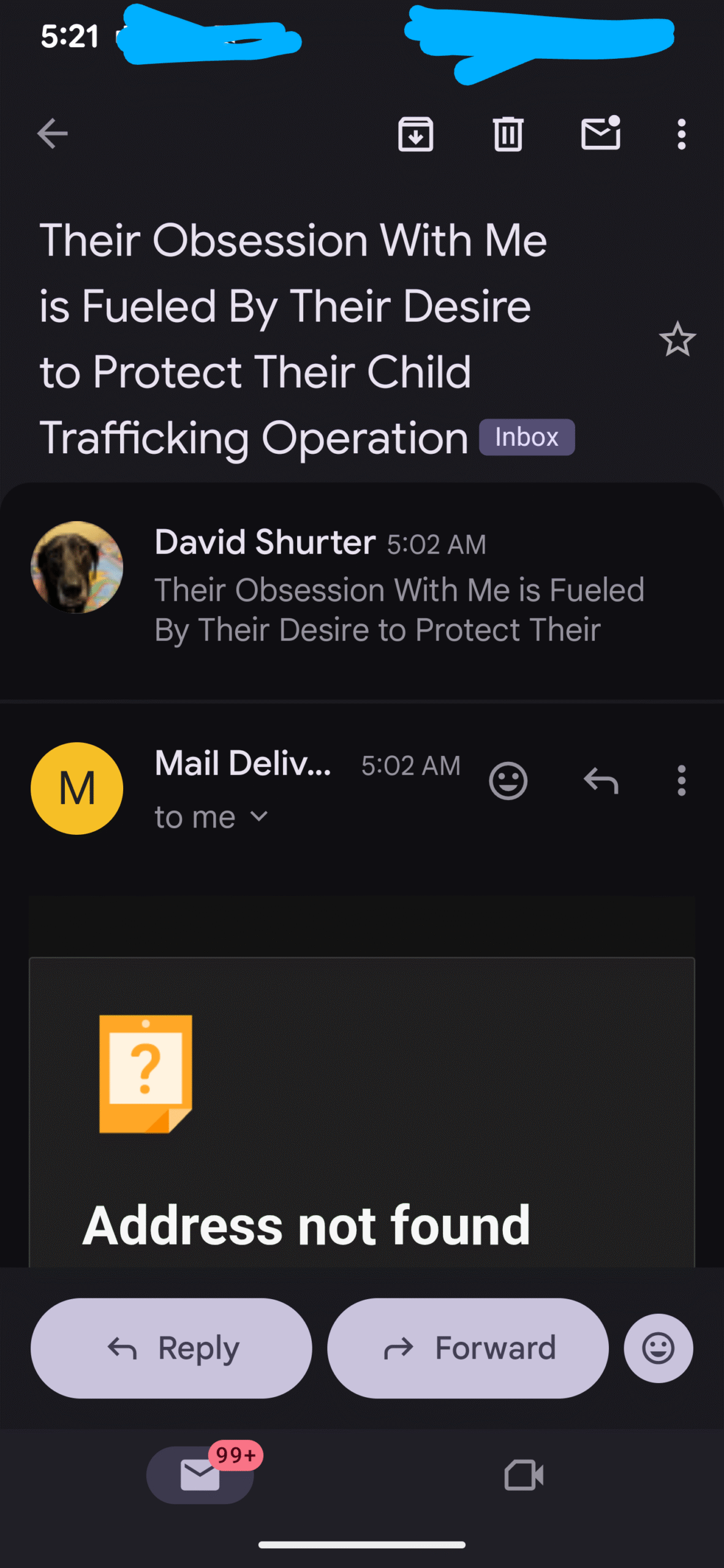The image size is (724, 1568).
Task: Go back to the inbox list
Action: tap(52, 134)
